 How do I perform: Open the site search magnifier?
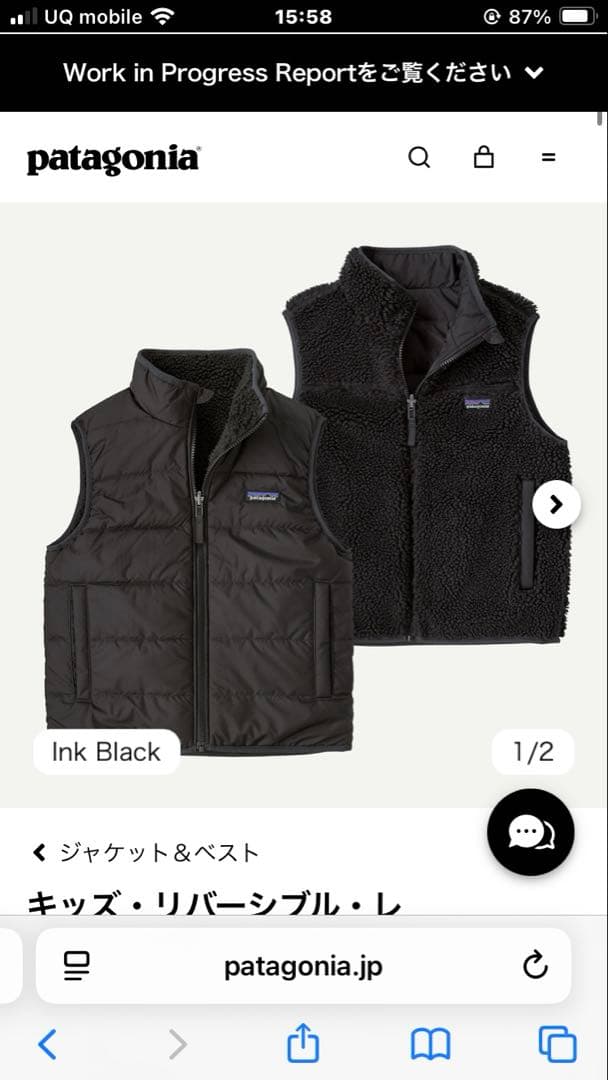[419, 158]
